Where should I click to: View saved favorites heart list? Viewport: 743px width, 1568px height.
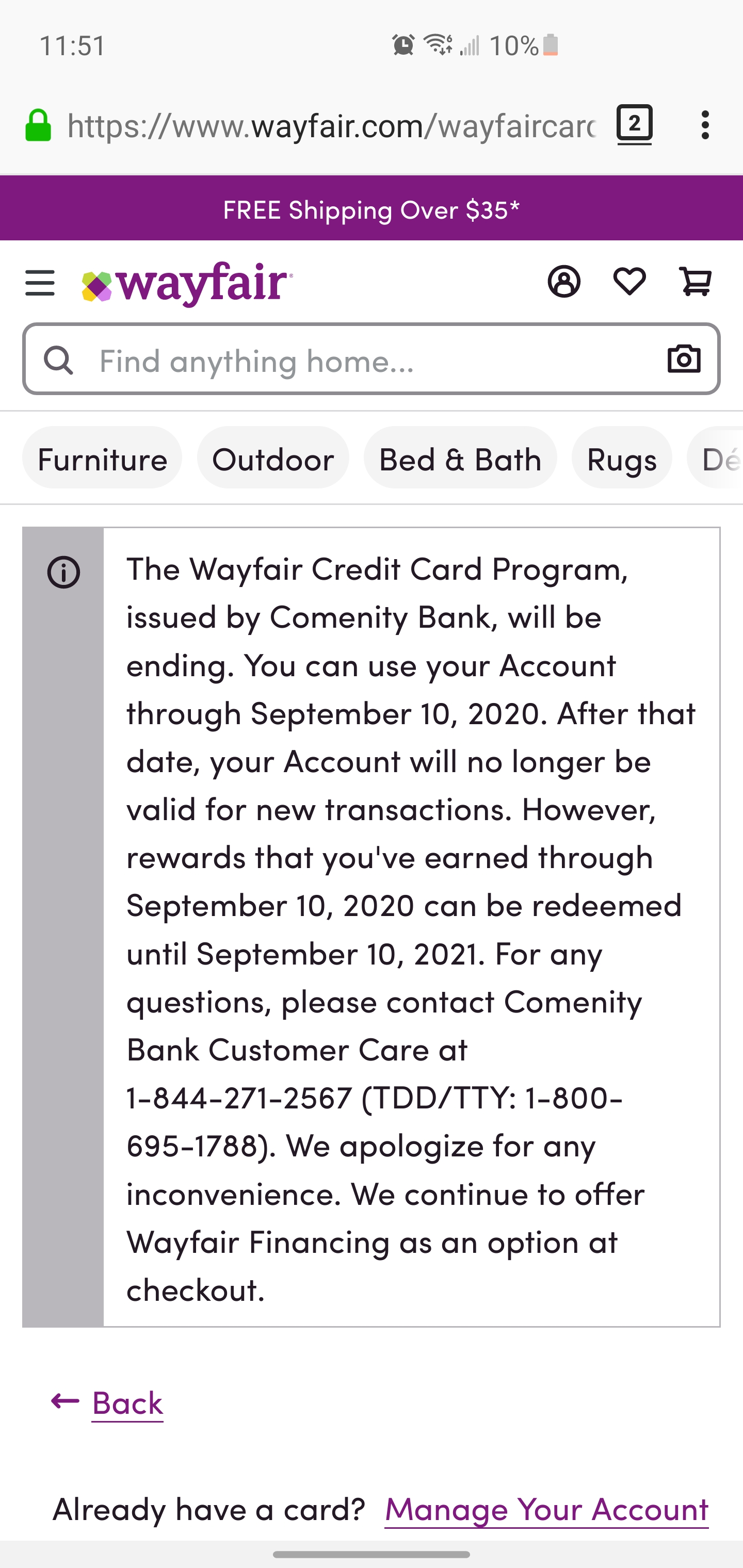click(629, 282)
